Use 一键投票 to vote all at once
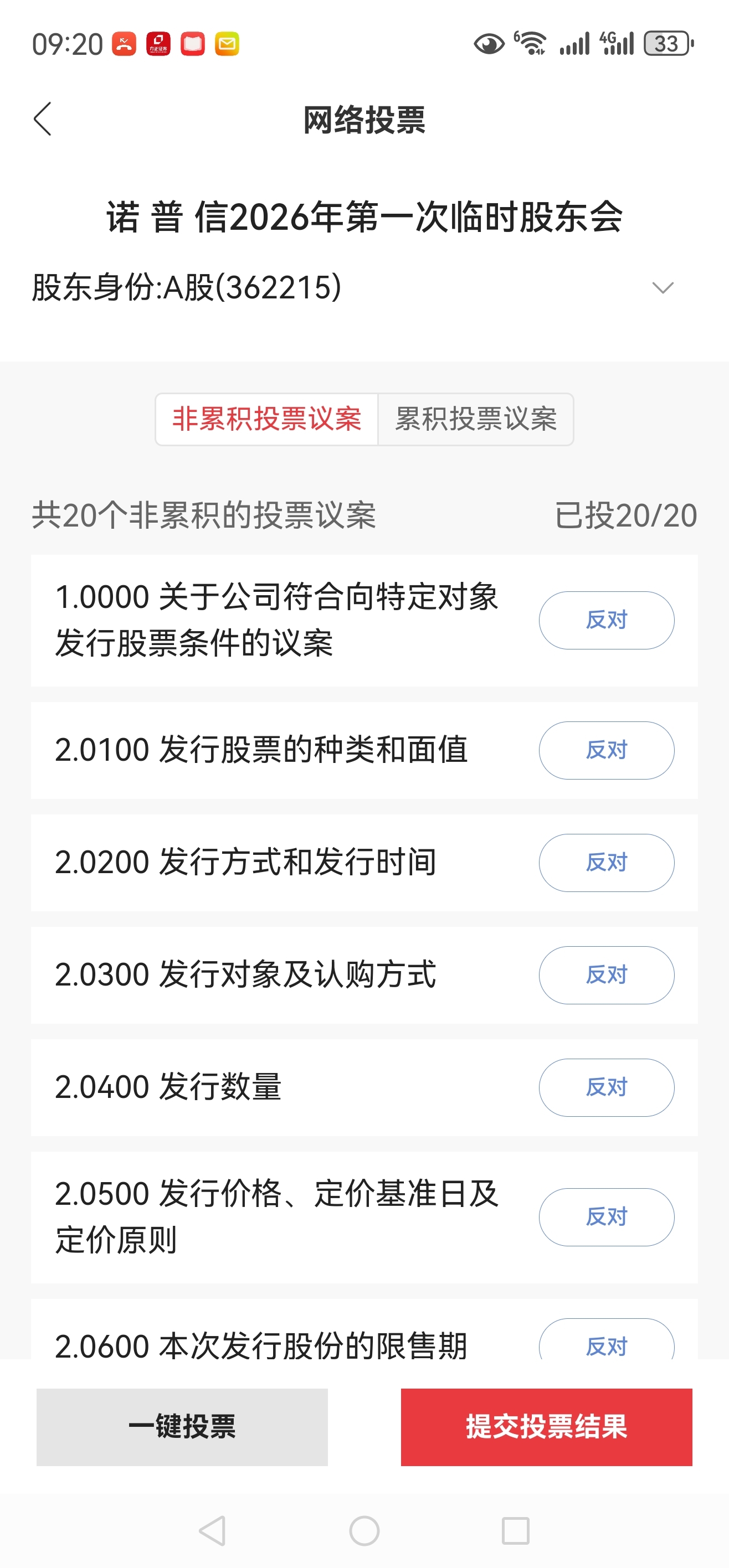729x1568 pixels. click(x=182, y=1426)
